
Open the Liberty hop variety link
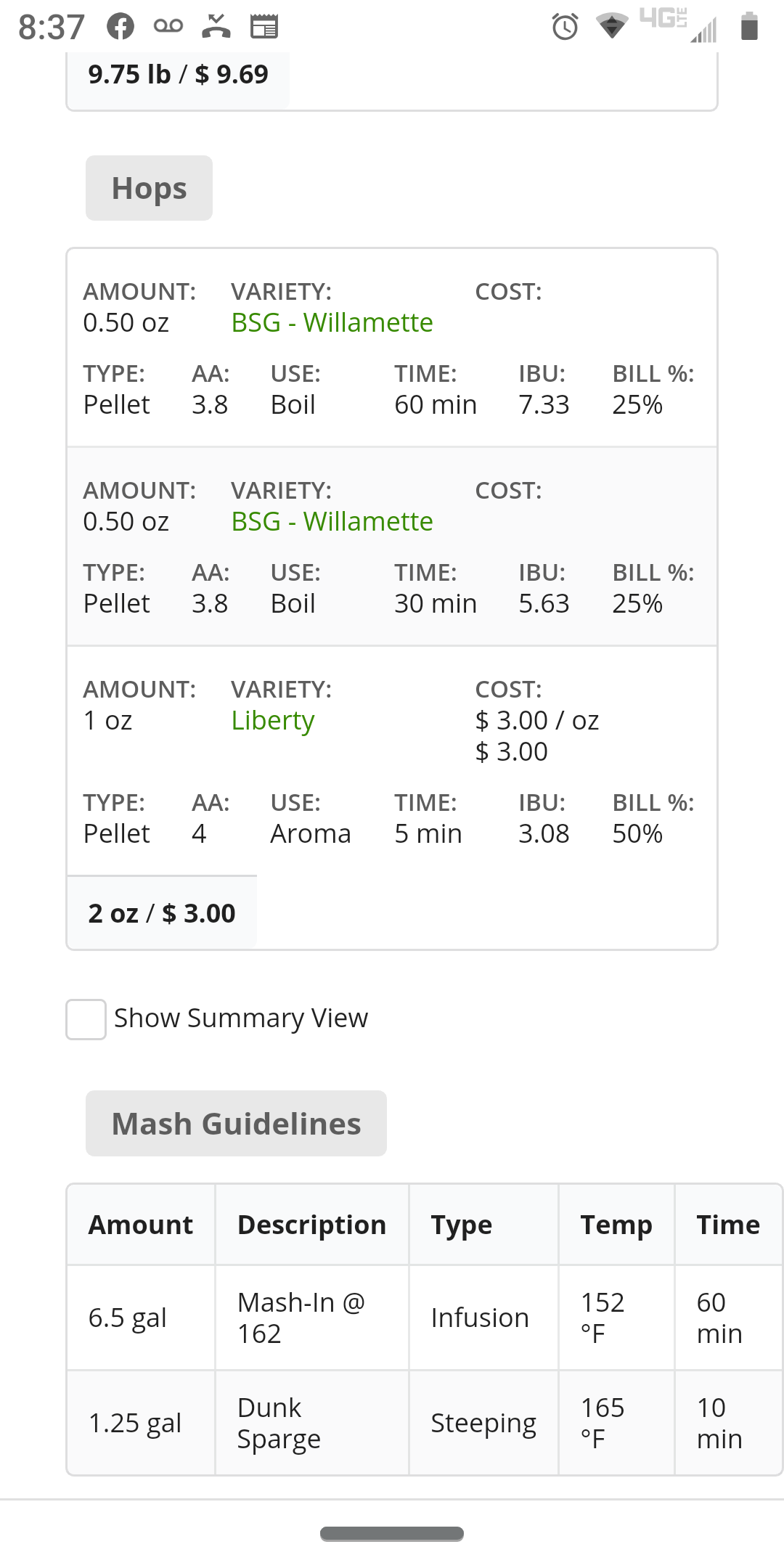pos(273,720)
